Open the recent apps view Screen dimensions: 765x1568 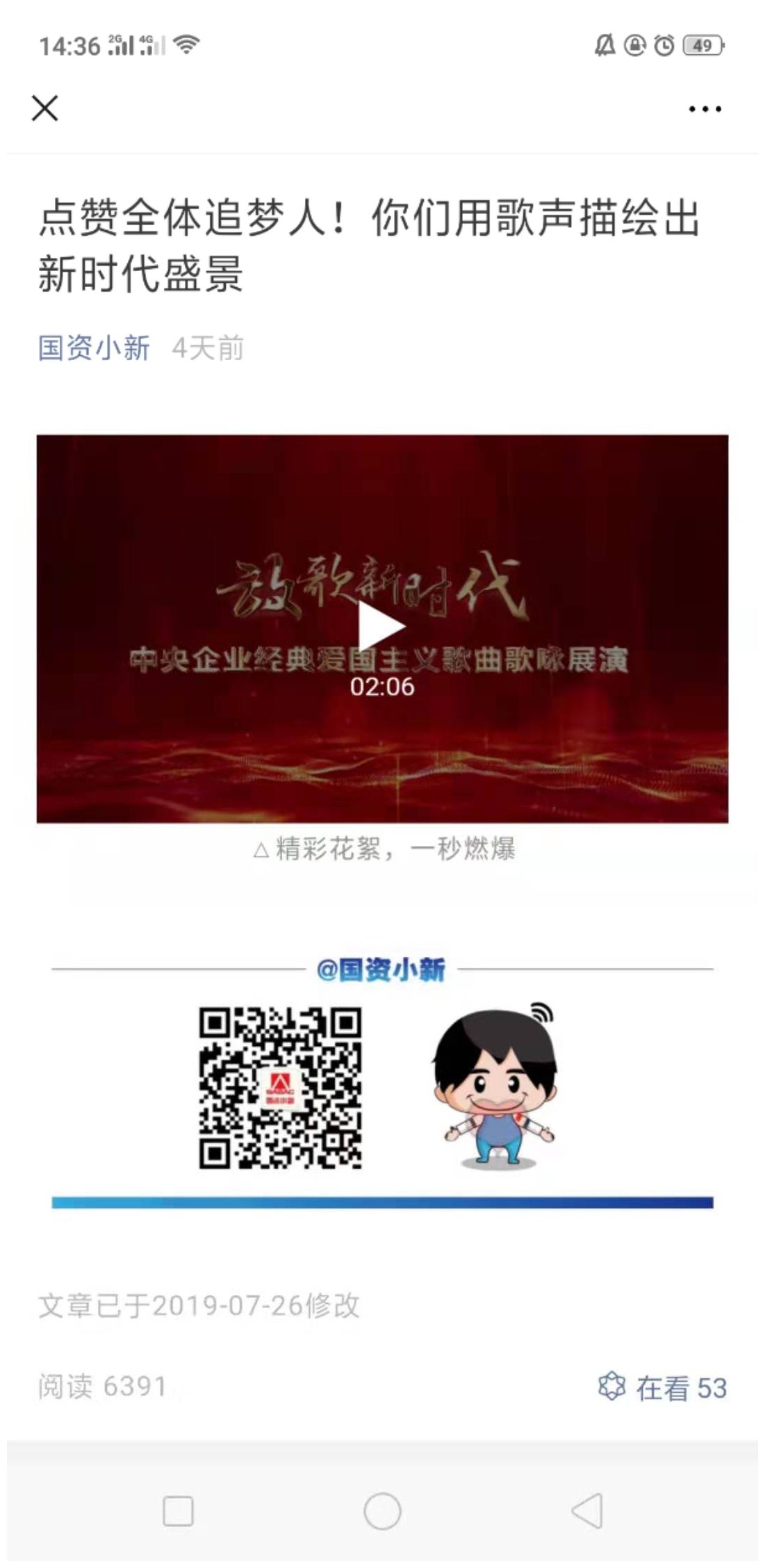178,1510
